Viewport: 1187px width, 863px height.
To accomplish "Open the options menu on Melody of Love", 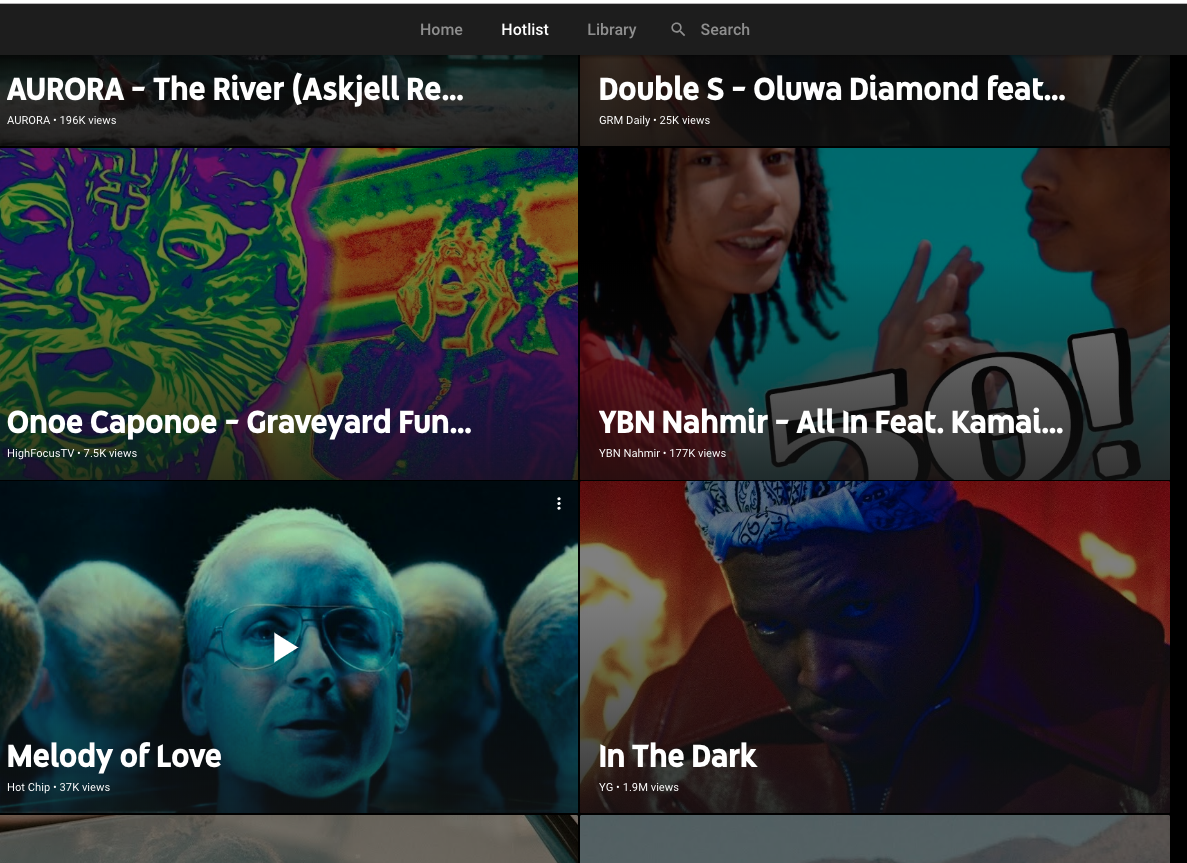I will click(x=559, y=504).
